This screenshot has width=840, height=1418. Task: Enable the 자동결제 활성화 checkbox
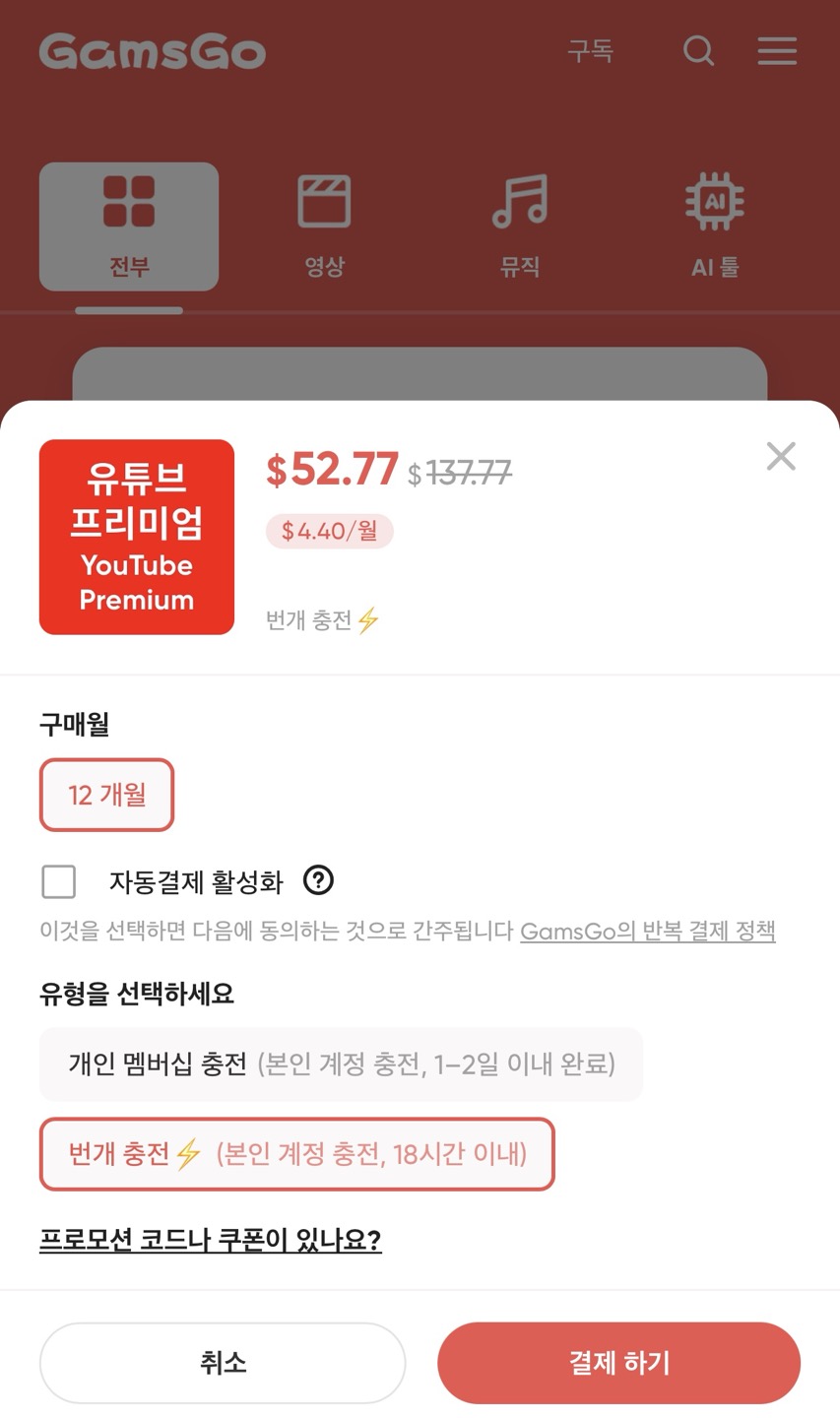59,883
